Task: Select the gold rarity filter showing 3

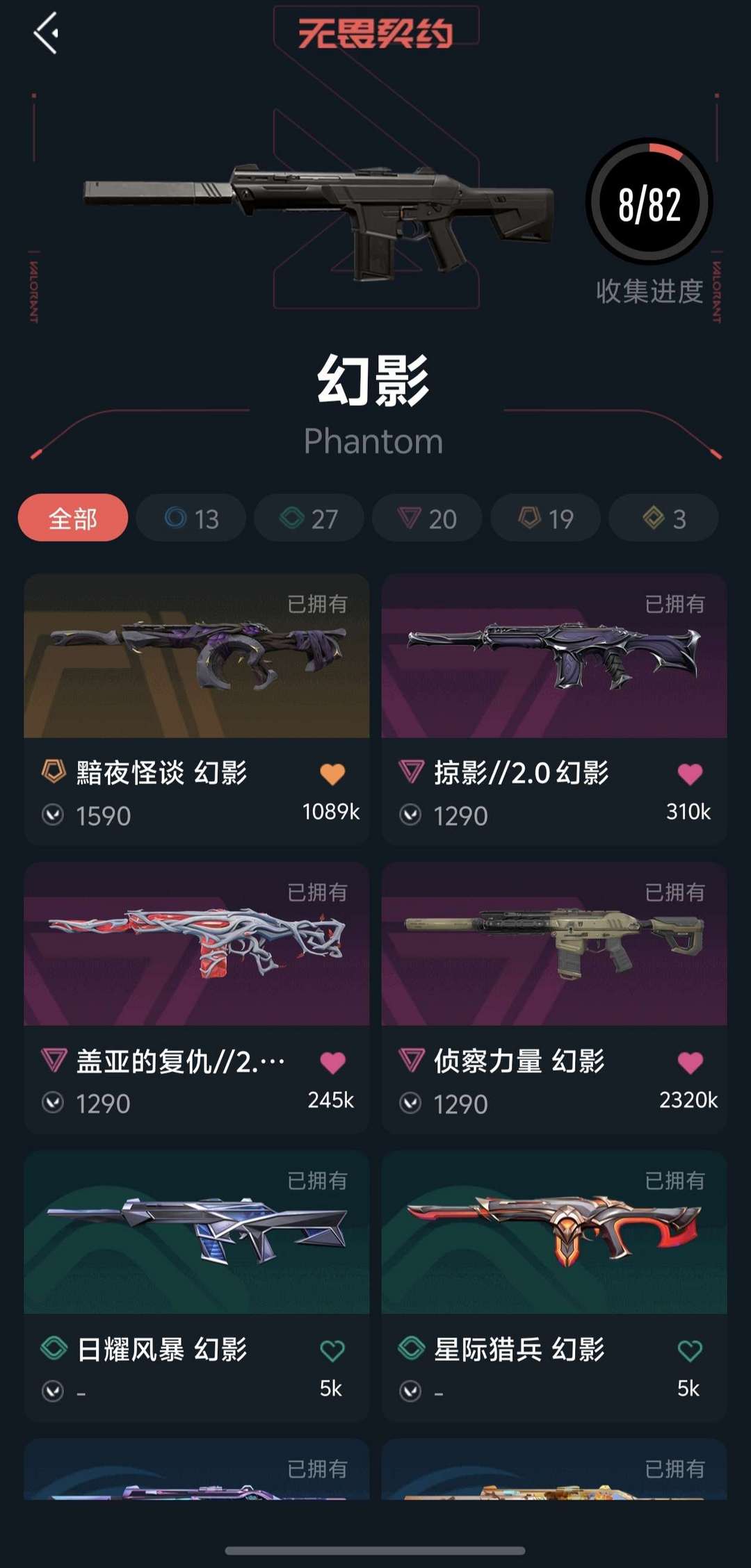Action: point(663,517)
